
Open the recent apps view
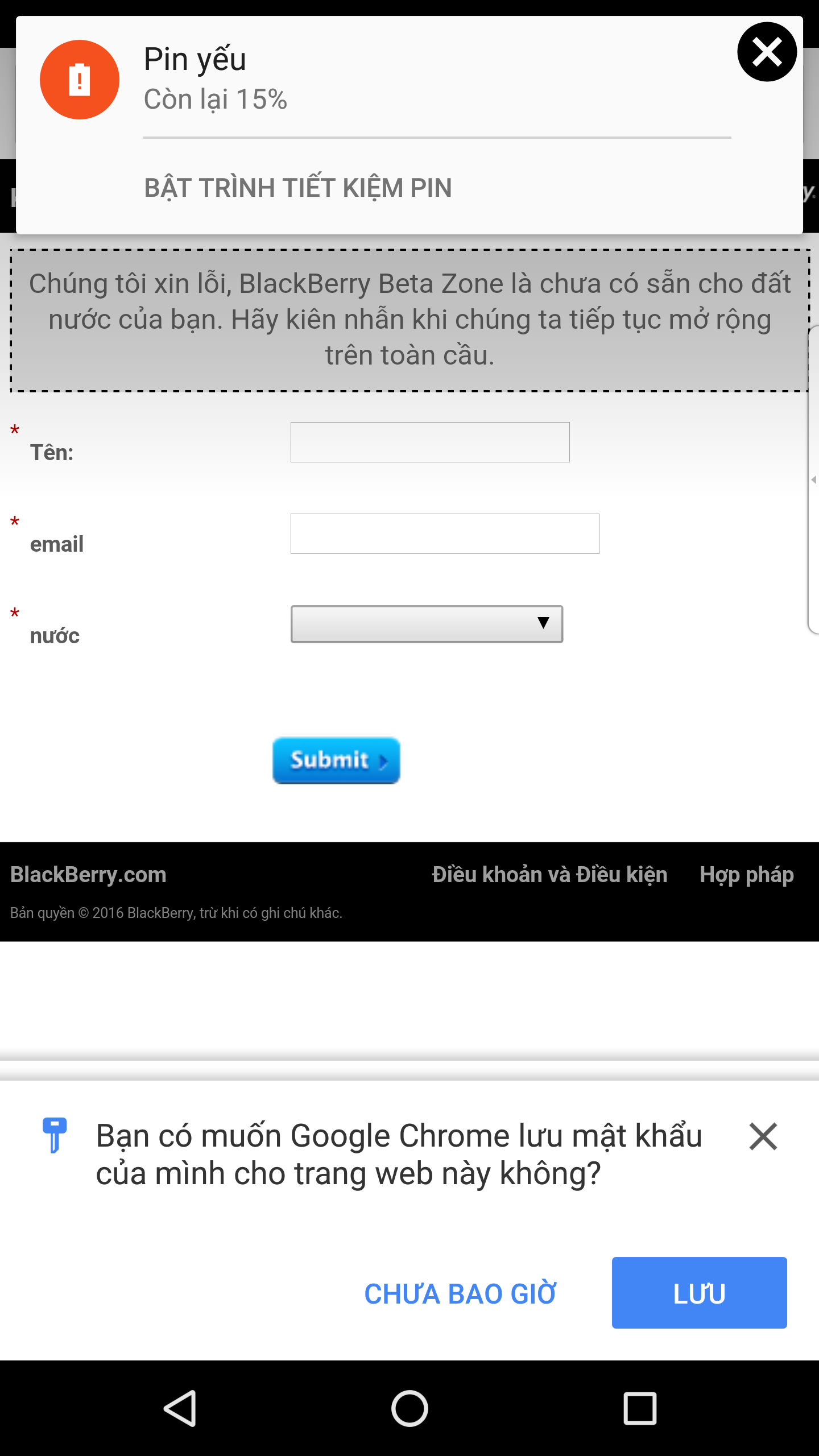pos(640,1408)
